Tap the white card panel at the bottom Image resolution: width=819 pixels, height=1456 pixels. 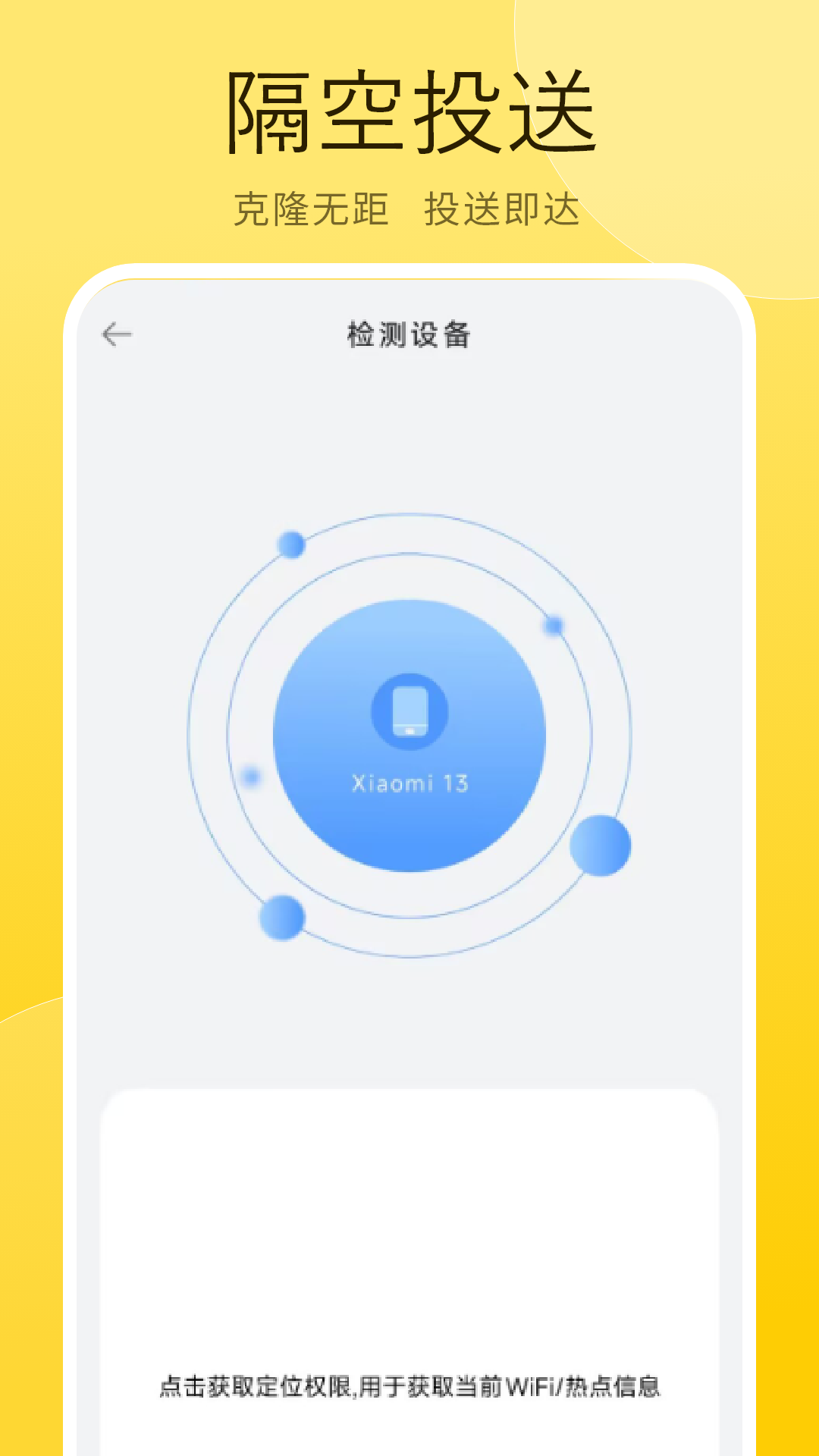click(x=408, y=1213)
